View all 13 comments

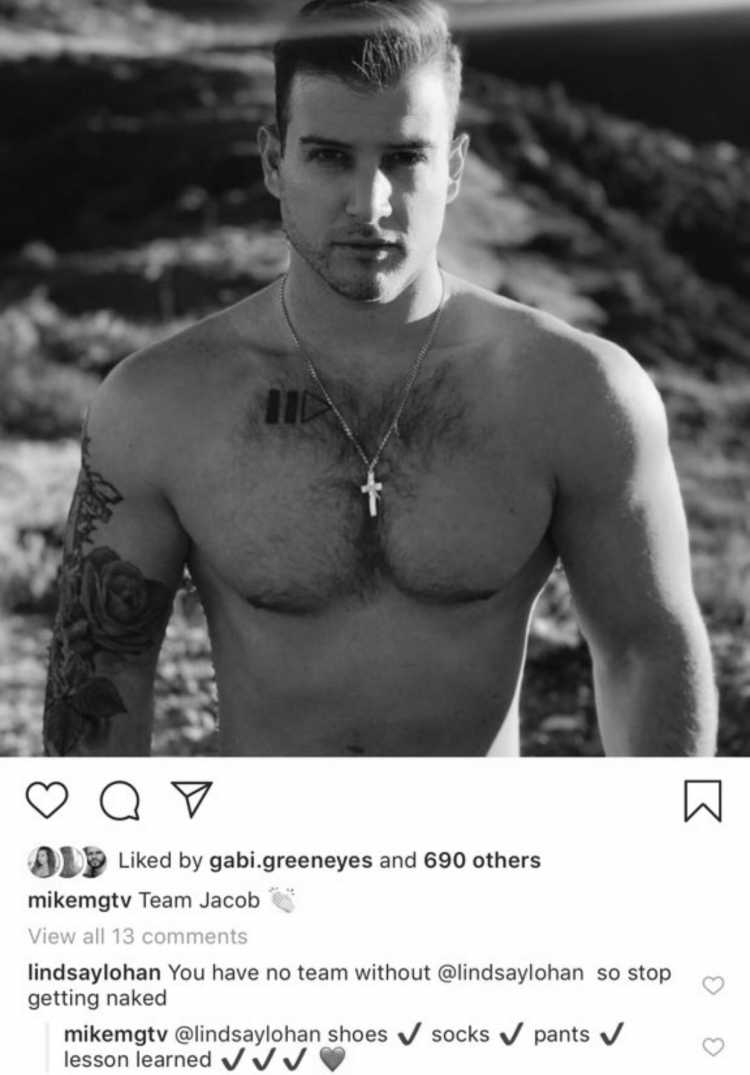click(138, 936)
